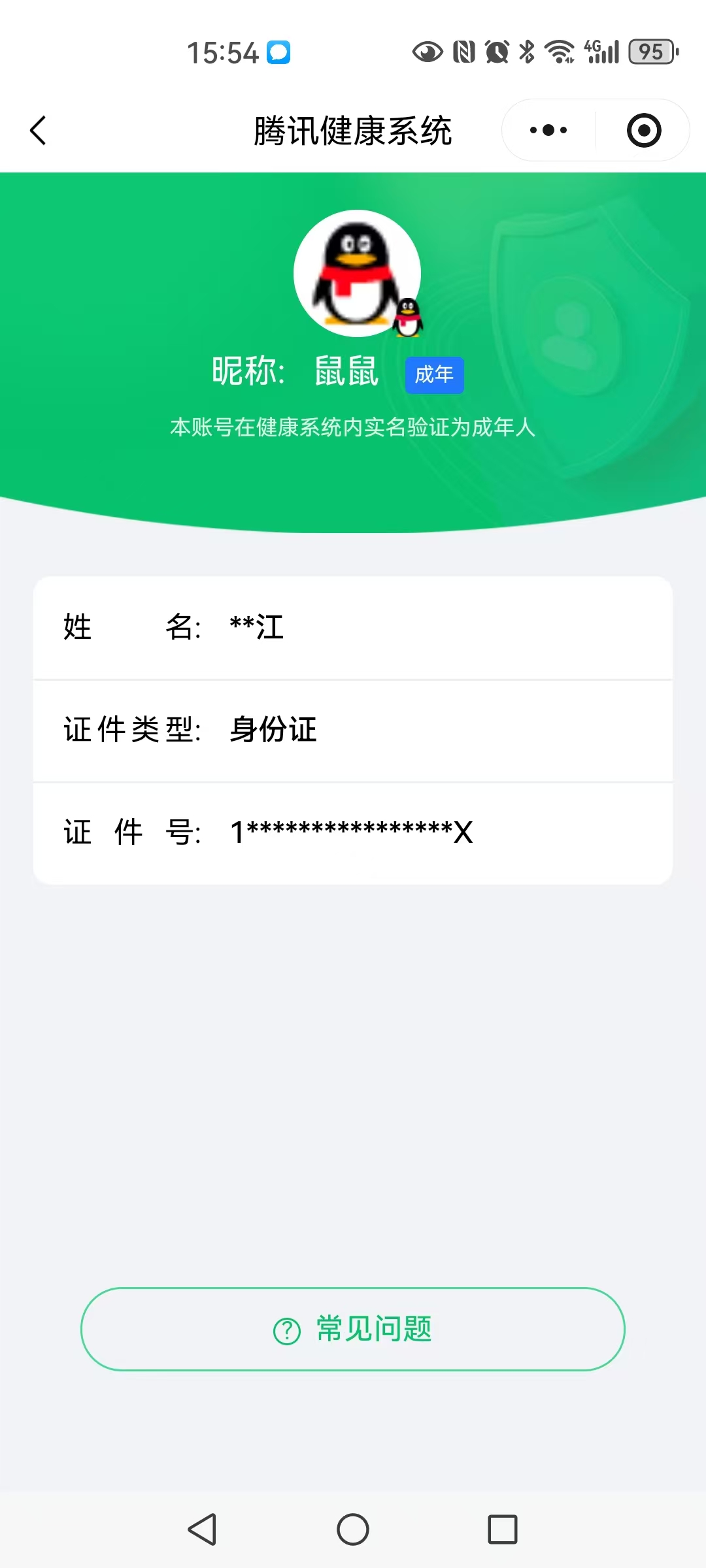Image resolution: width=706 pixels, height=1568 pixels.
Task: Open the recent apps view
Action: 502,1529
